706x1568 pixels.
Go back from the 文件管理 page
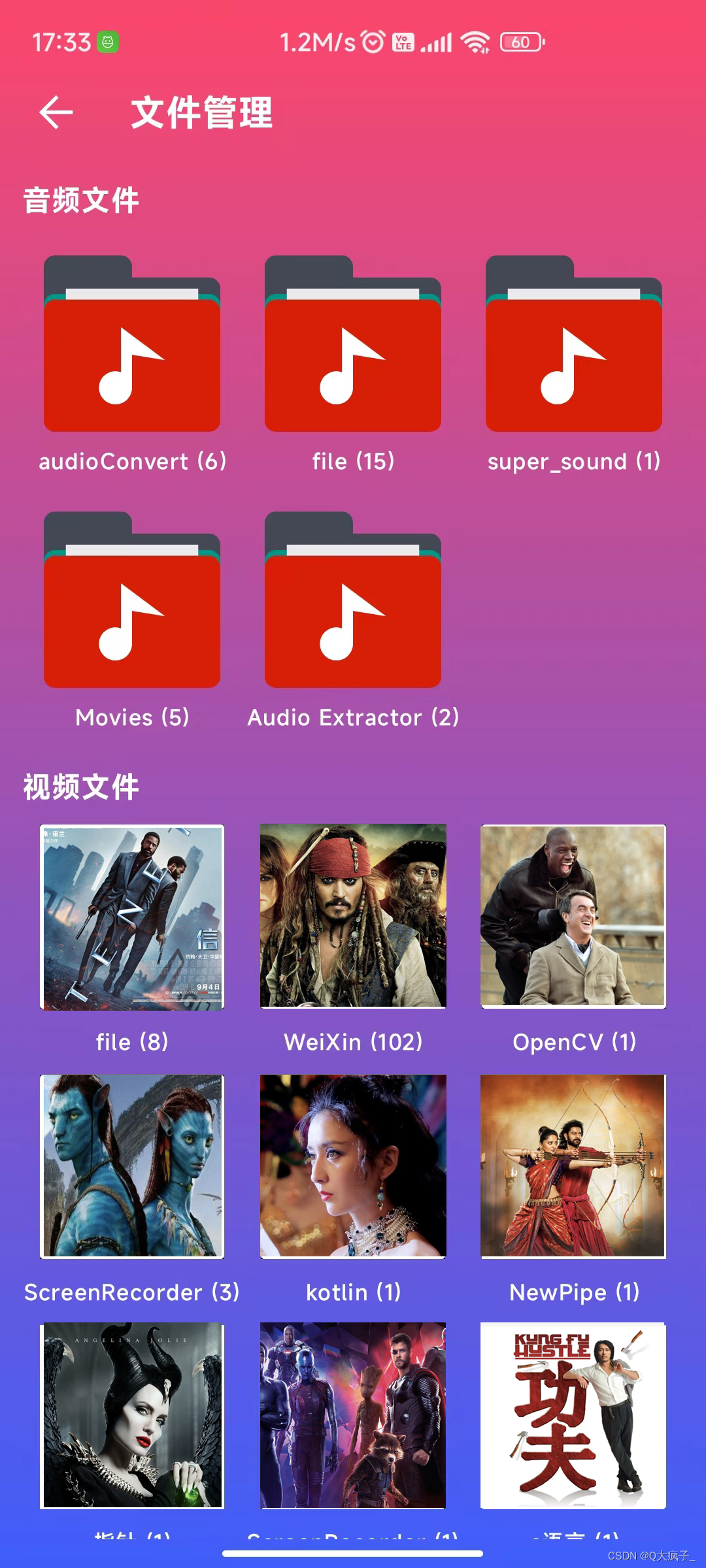click(x=56, y=112)
